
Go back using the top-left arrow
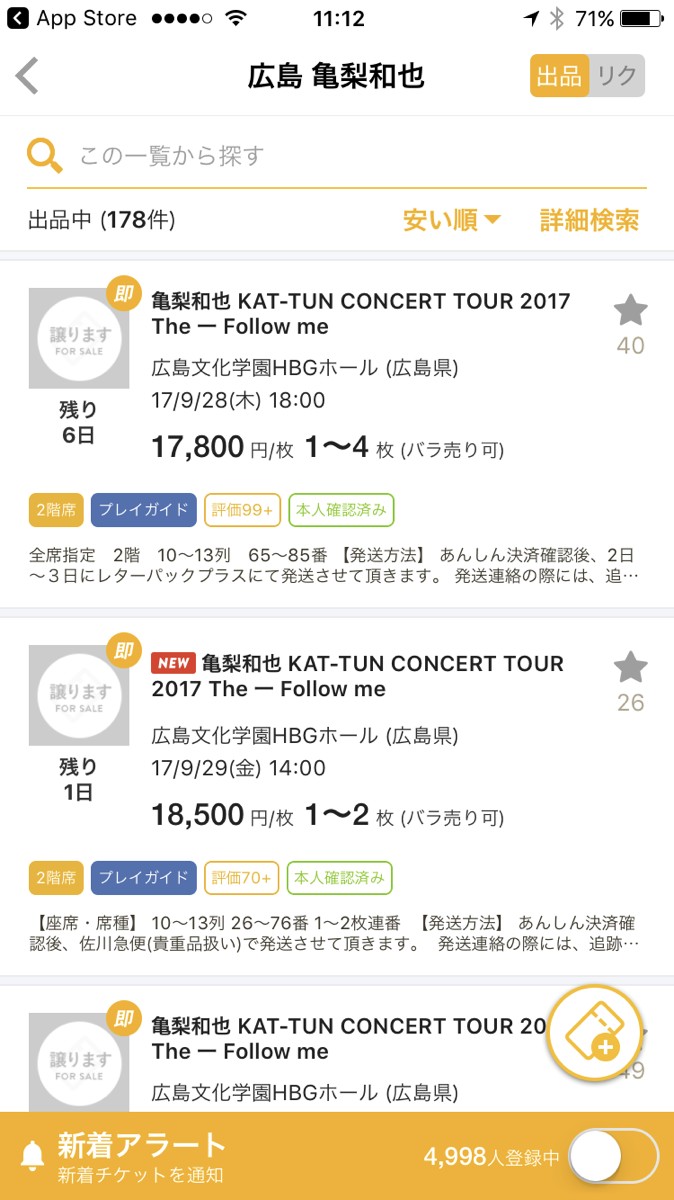tap(28, 76)
